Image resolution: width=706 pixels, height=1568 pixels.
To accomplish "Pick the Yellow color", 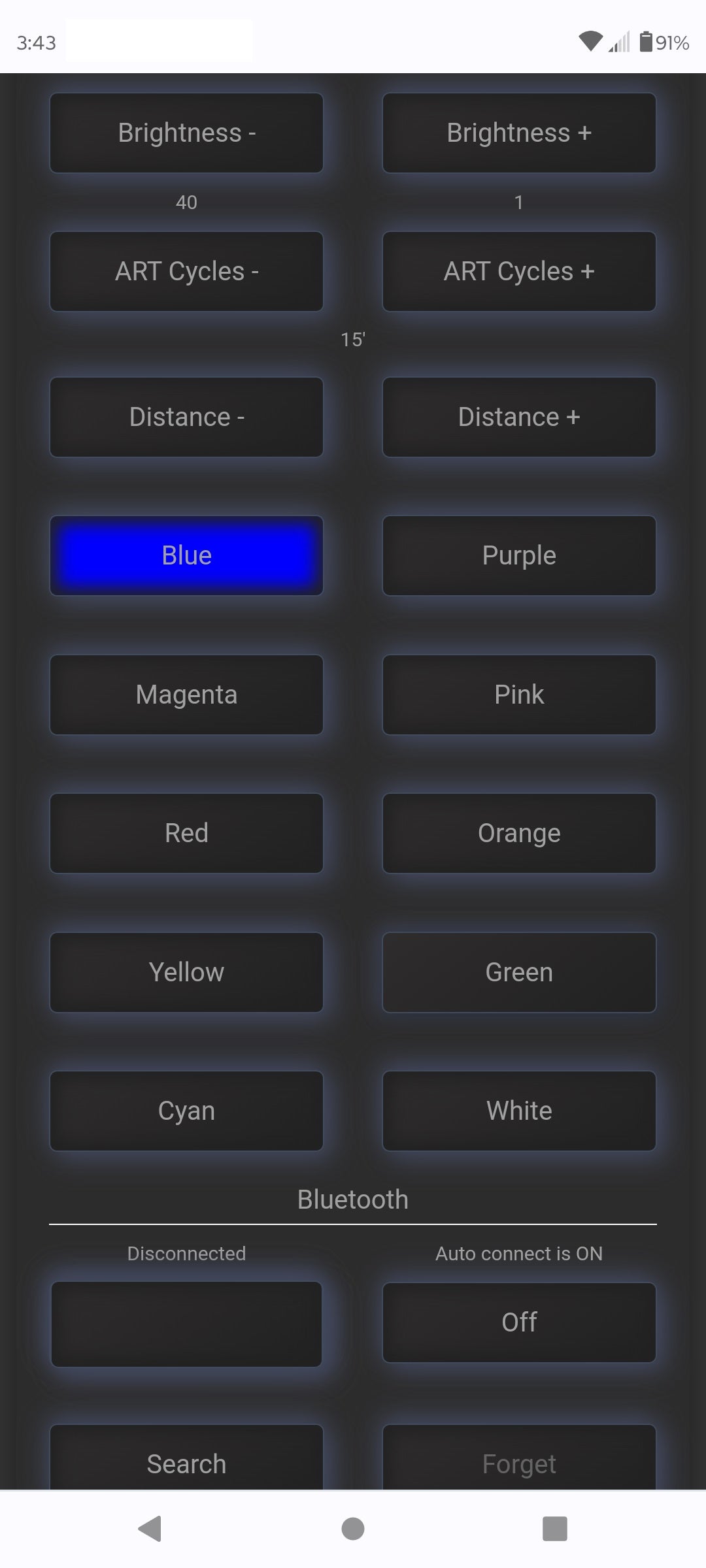I will [186, 972].
